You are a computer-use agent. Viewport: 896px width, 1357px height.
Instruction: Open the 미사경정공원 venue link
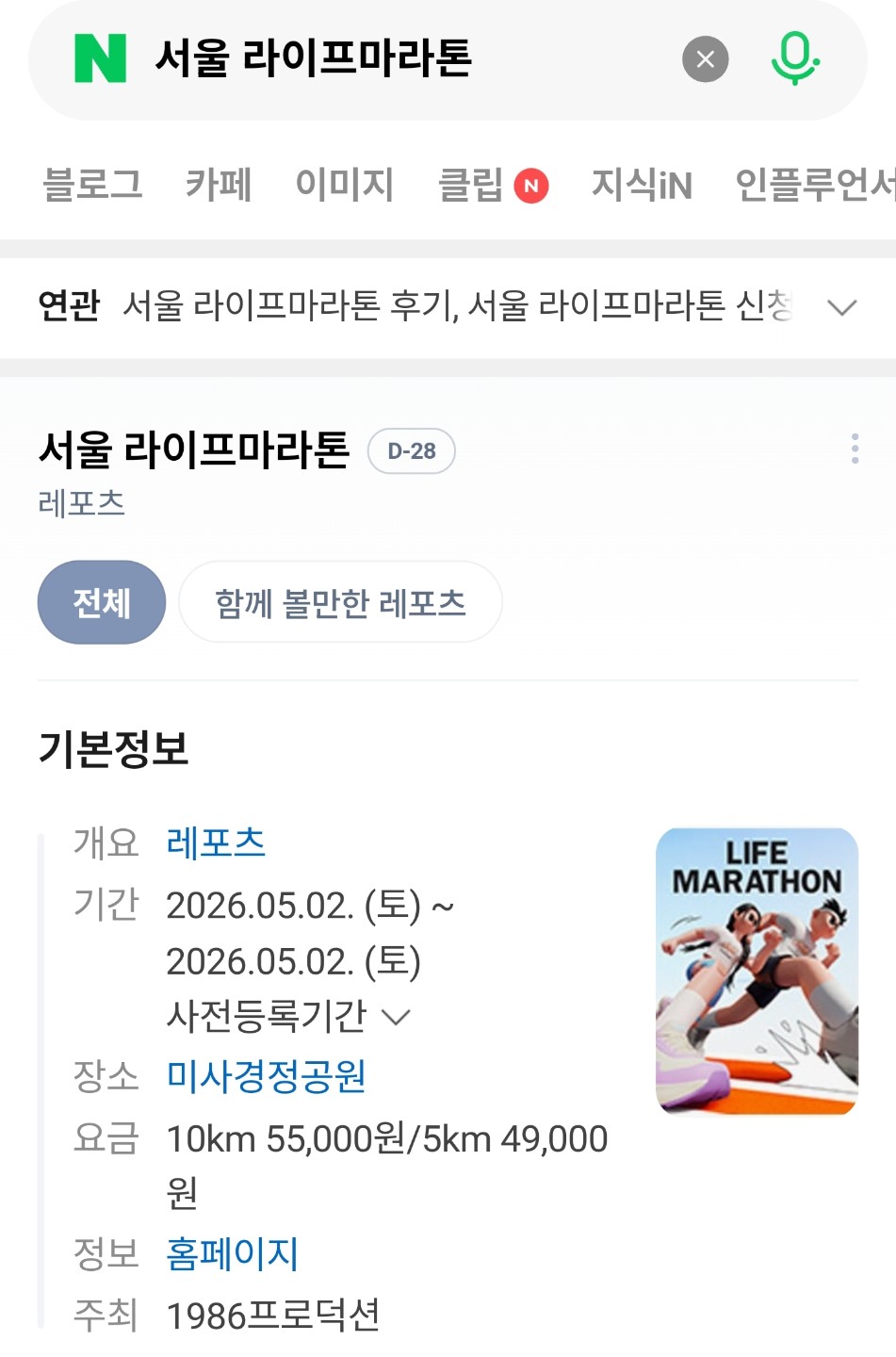(266, 1075)
